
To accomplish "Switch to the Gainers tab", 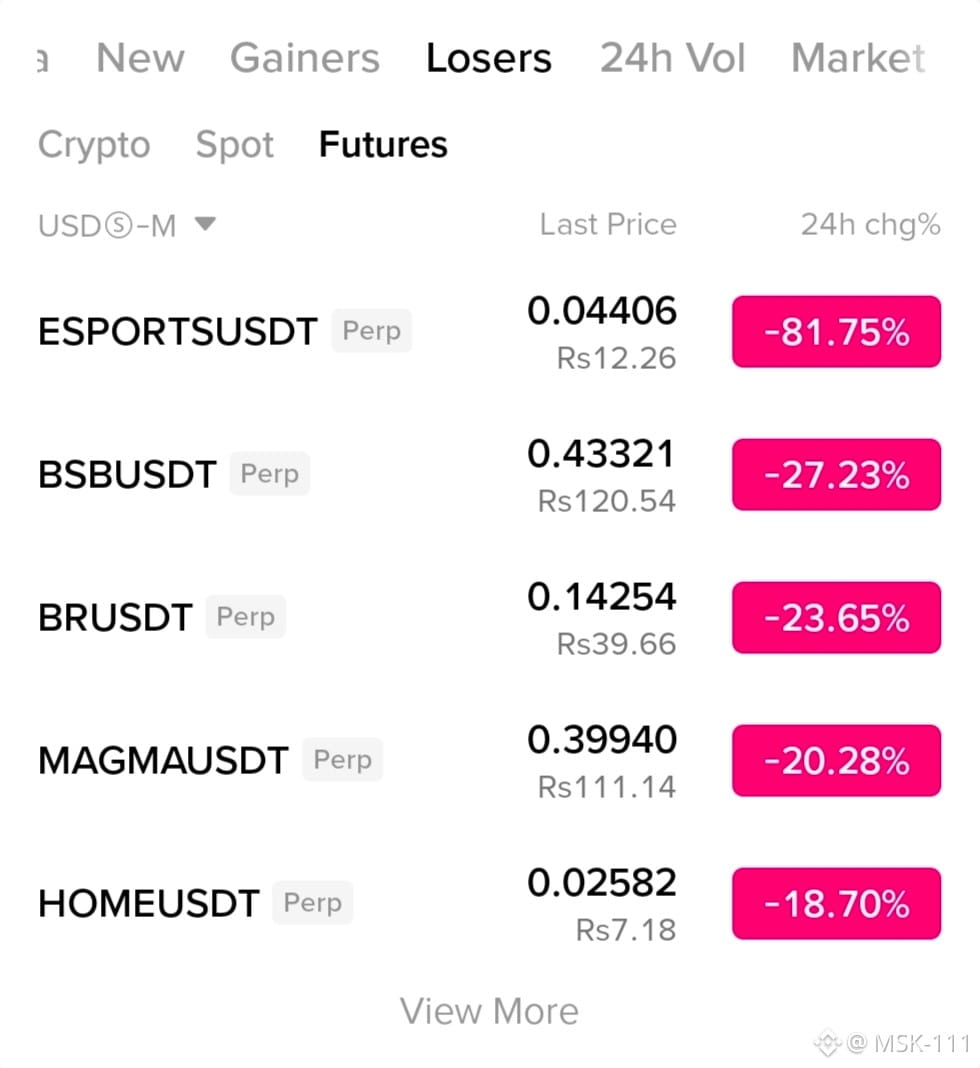I will tap(304, 58).
